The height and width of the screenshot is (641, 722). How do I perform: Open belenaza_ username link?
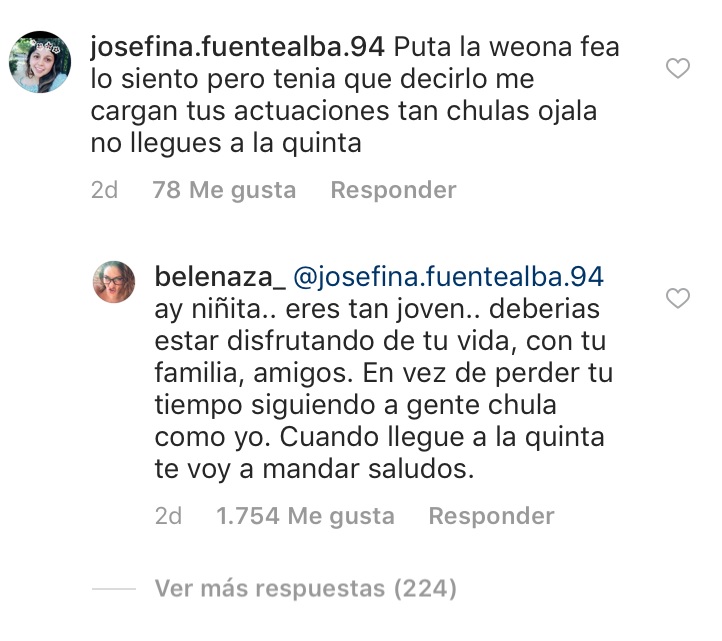(222, 276)
